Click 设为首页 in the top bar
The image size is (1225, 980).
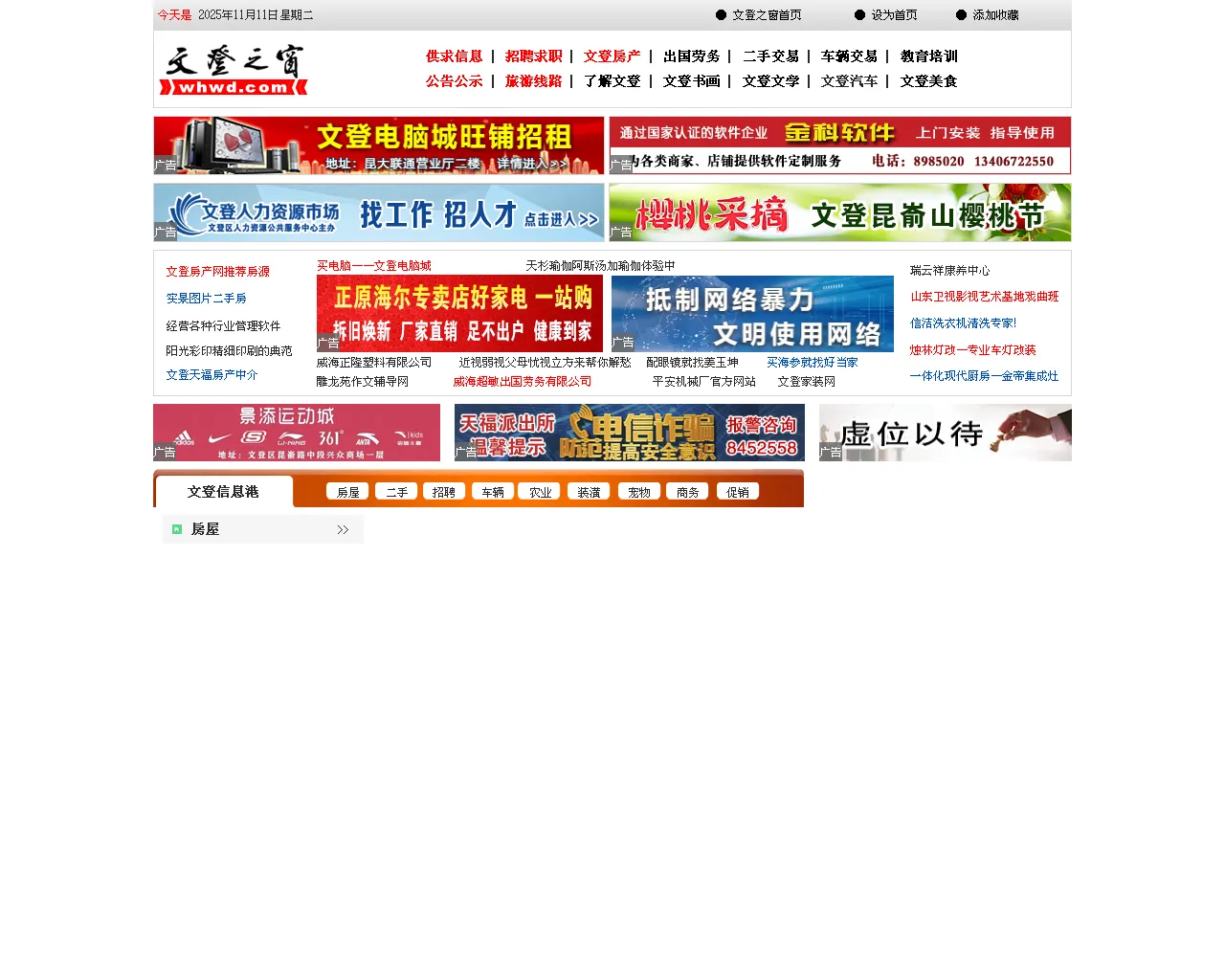click(893, 15)
